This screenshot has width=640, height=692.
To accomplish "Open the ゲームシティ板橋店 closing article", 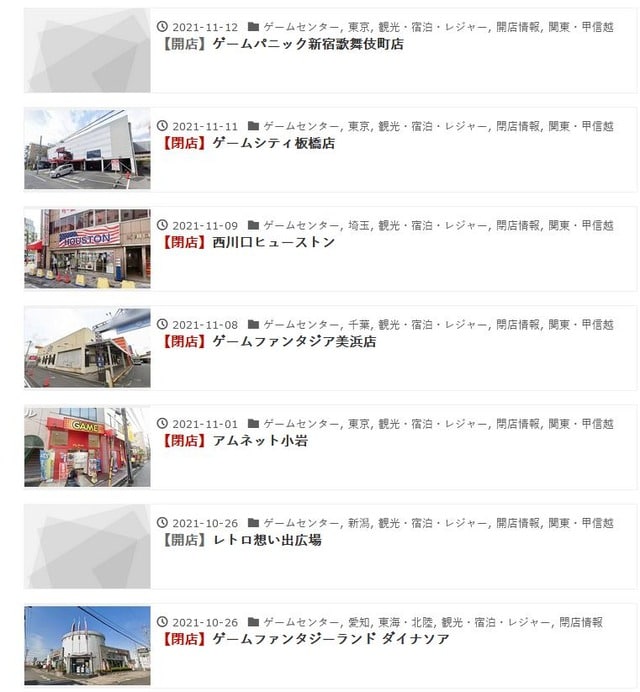I will click(247, 143).
